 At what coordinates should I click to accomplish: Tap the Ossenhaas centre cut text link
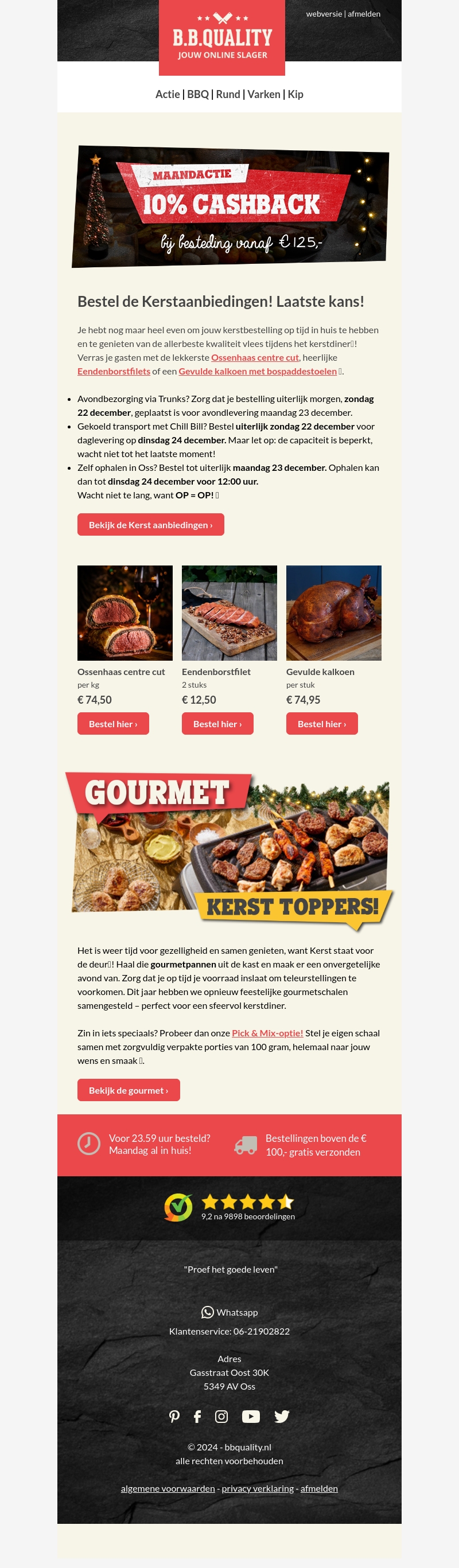255,358
